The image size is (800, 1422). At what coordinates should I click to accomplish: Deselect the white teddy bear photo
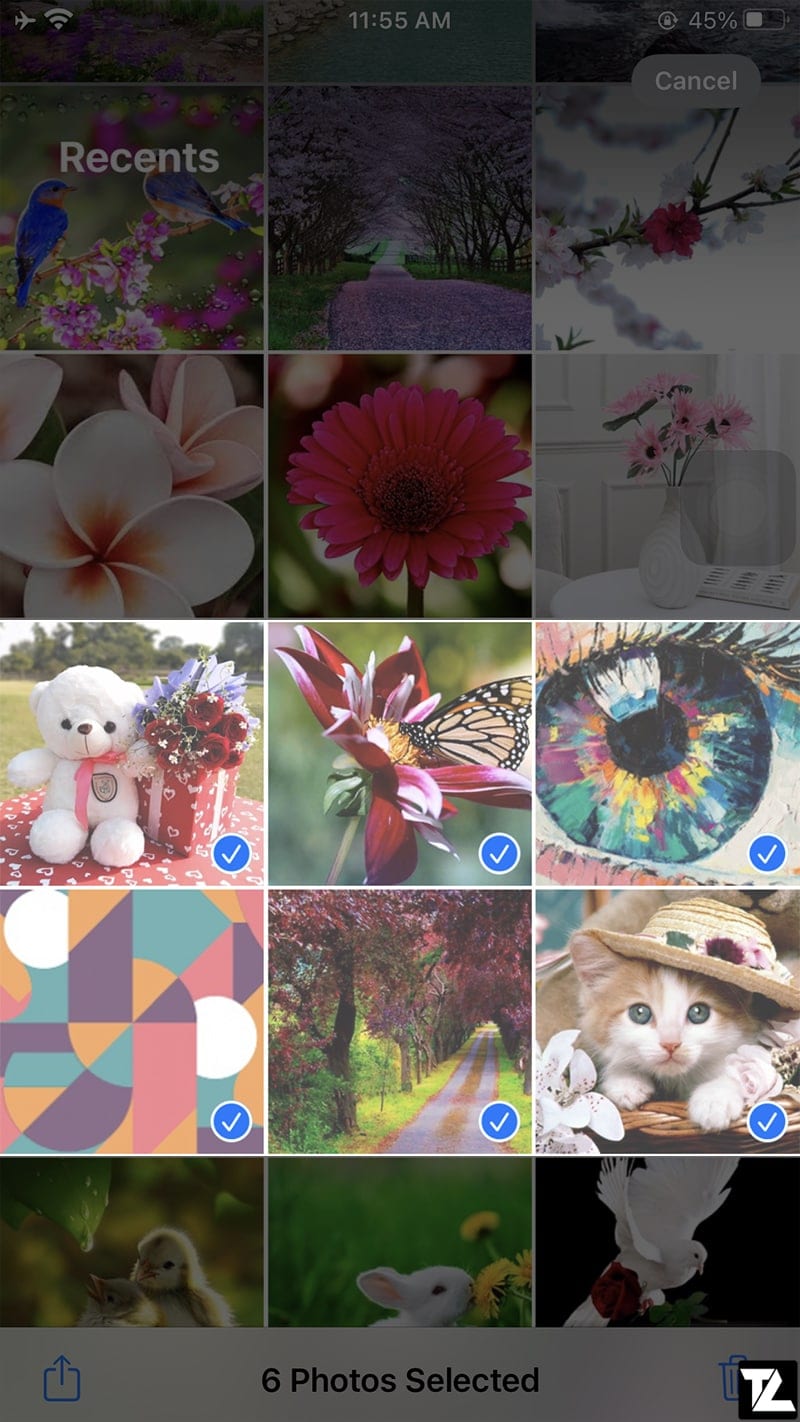pos(132,753)
